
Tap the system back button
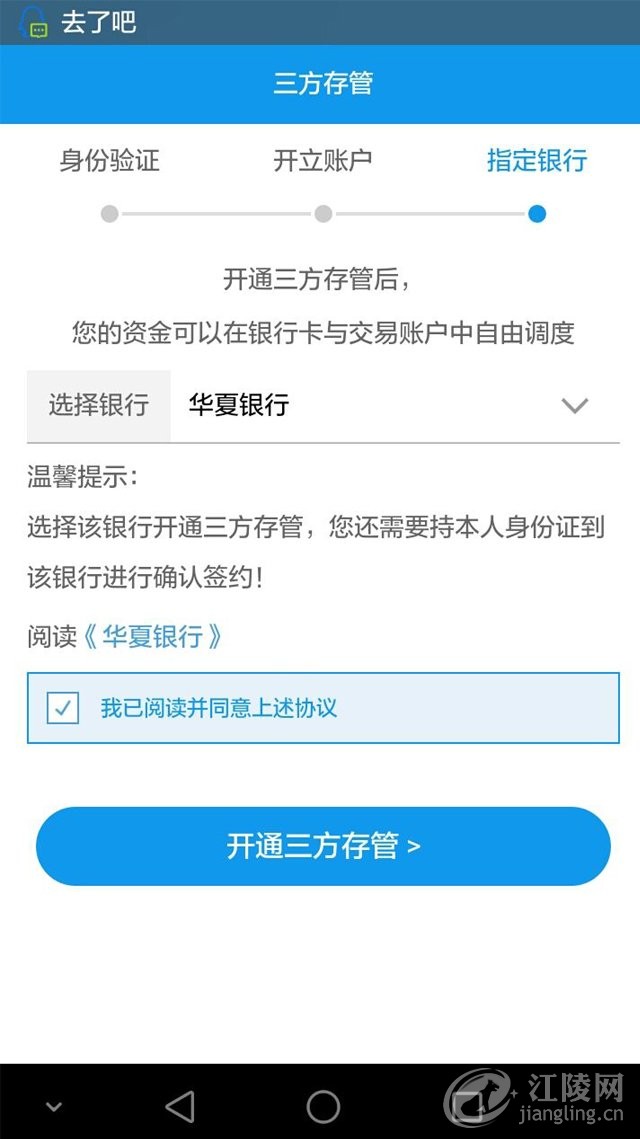tap(180, 1106)
